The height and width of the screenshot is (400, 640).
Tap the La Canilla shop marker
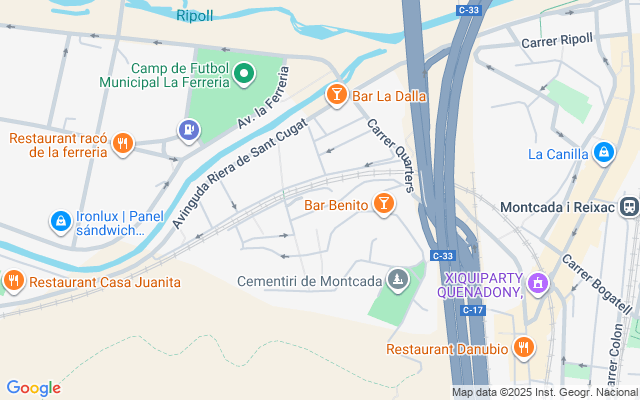click(x=603, y=153)
